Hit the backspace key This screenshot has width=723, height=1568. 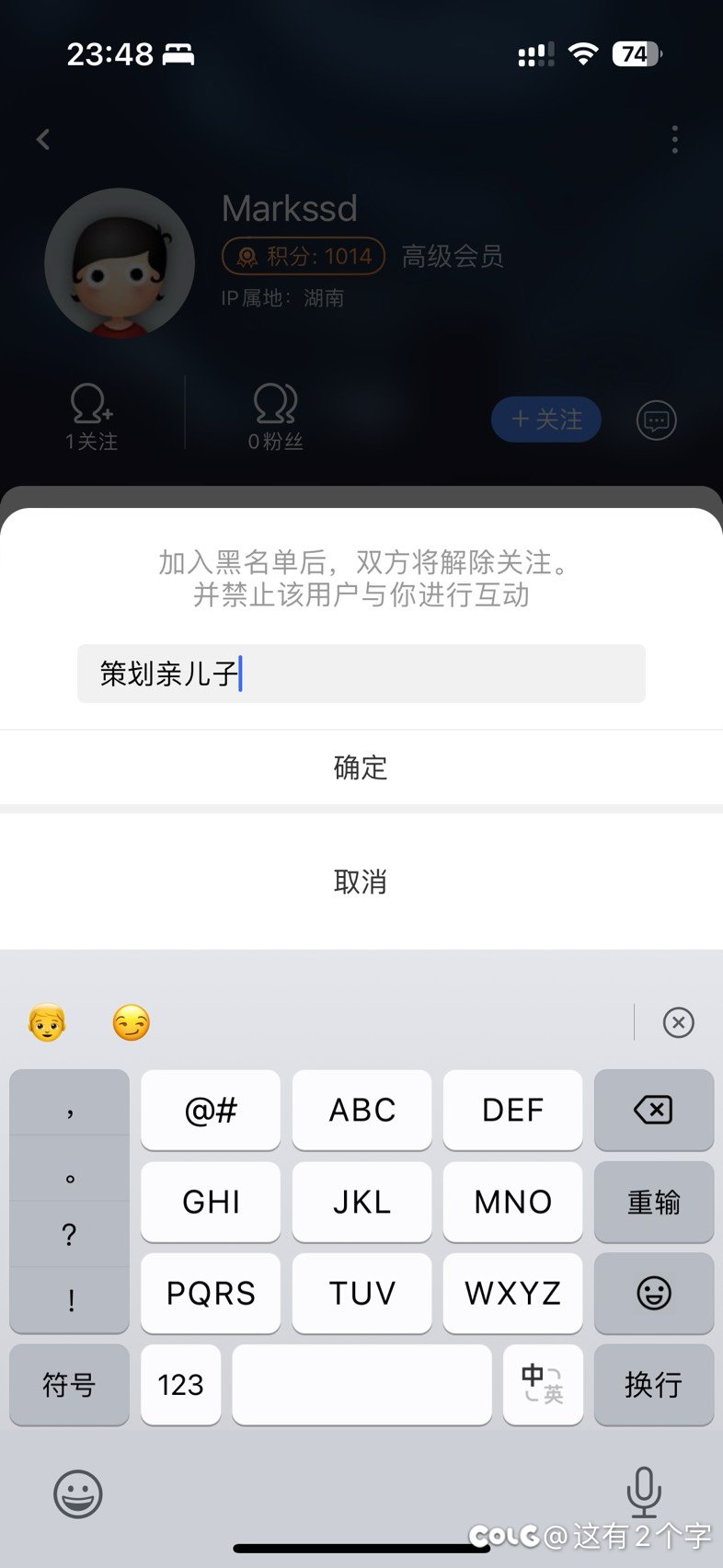pyautogui.click(x=654, y=1110)
